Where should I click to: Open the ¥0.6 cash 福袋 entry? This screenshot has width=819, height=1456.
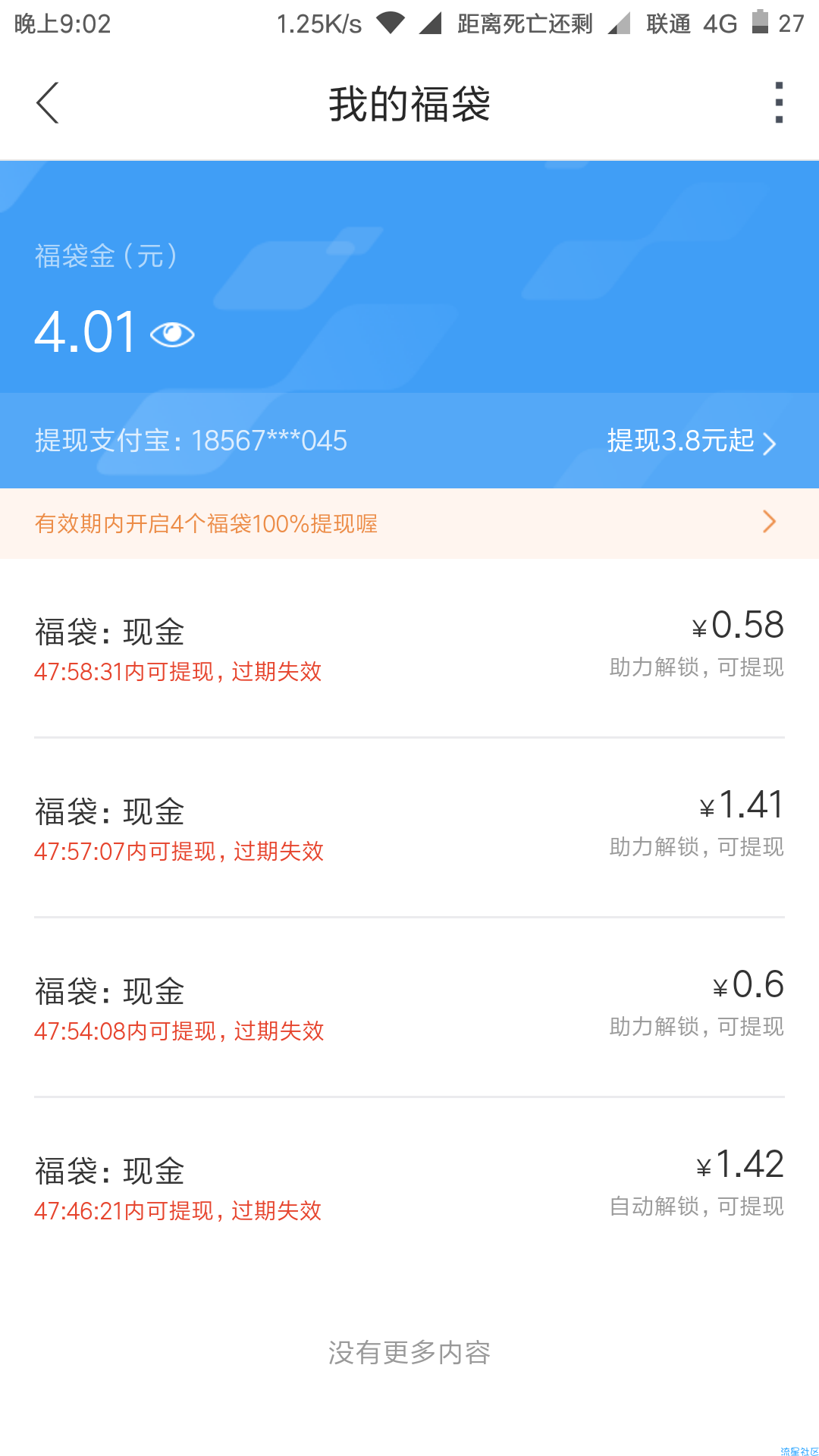(409, 1007)
